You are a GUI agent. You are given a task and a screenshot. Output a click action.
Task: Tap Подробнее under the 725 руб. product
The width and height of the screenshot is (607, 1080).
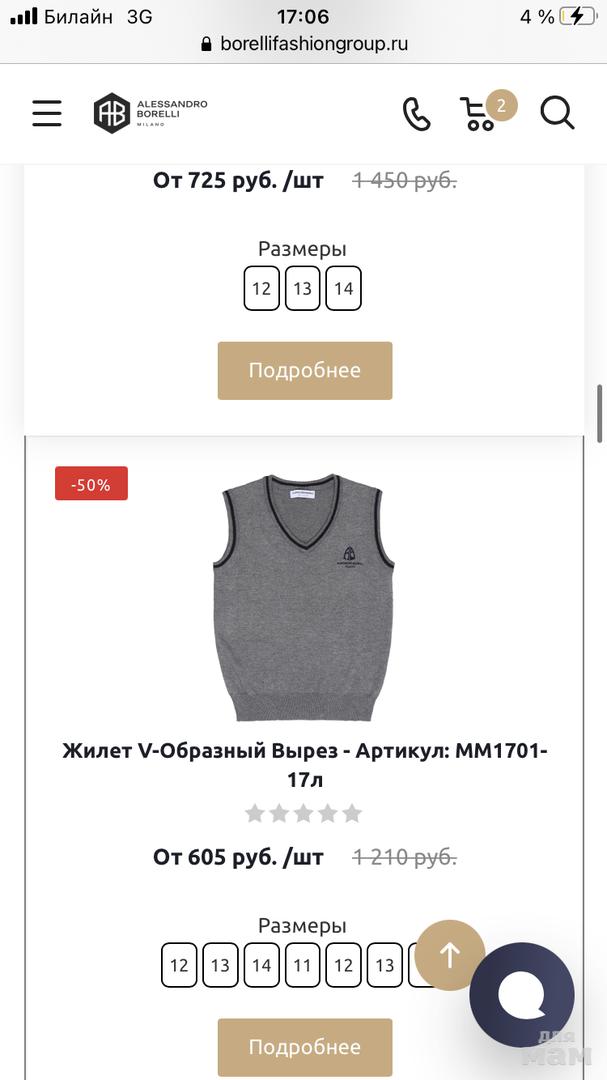pos(305,371)
